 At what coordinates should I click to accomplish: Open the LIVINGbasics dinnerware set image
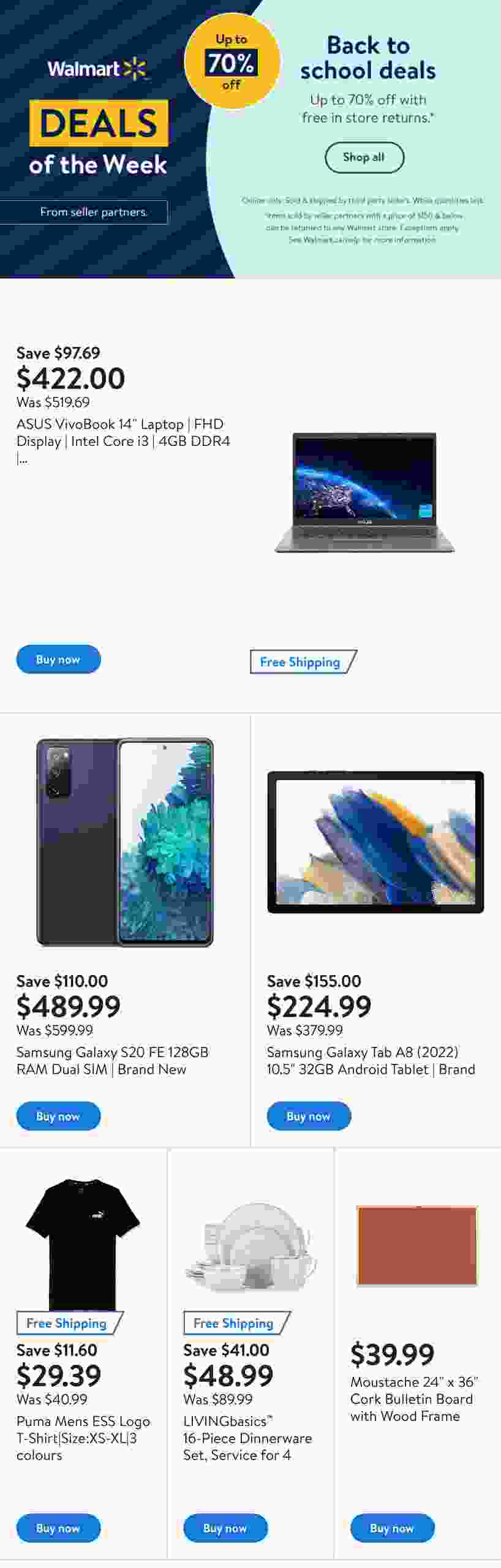coord(250,1246)
